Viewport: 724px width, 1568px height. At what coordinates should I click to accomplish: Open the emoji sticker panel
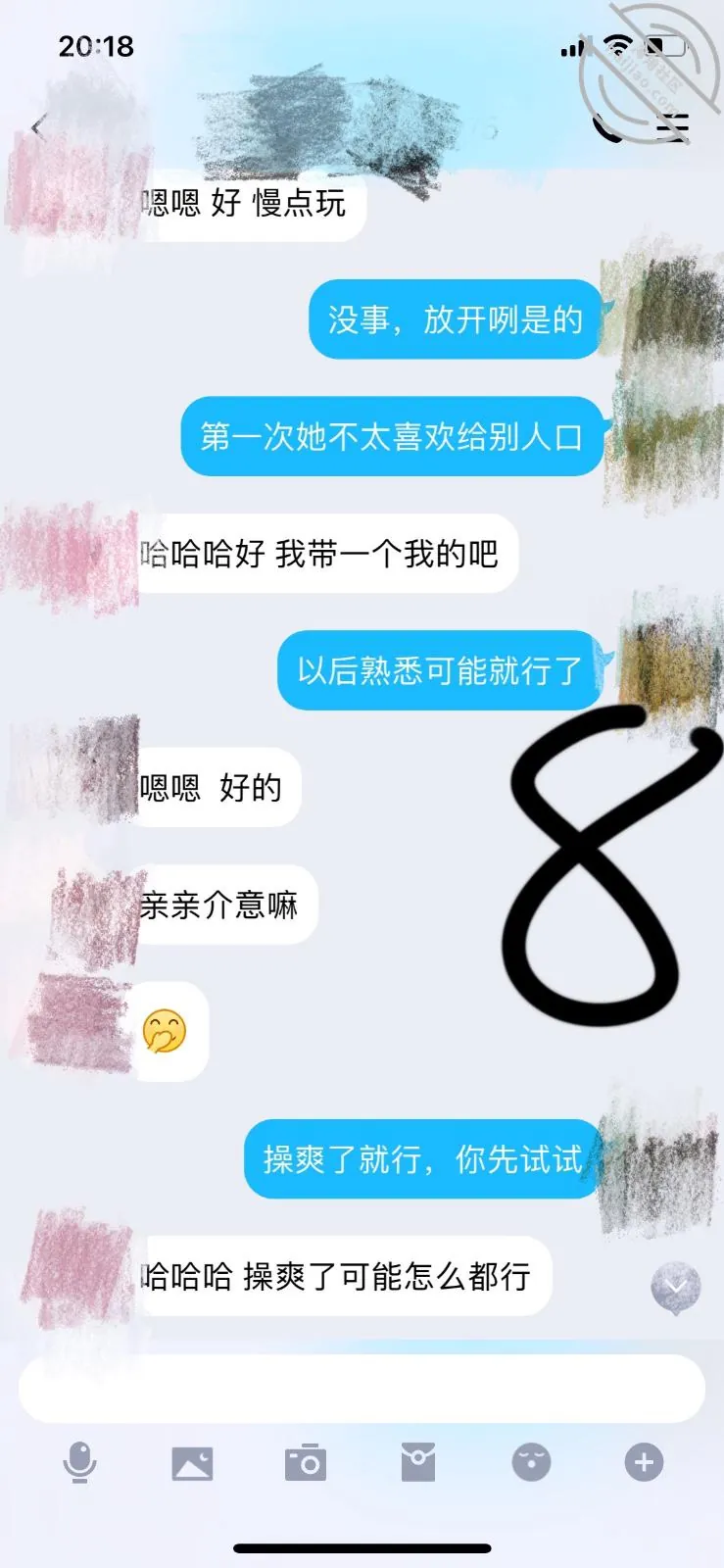[531, 1463]
